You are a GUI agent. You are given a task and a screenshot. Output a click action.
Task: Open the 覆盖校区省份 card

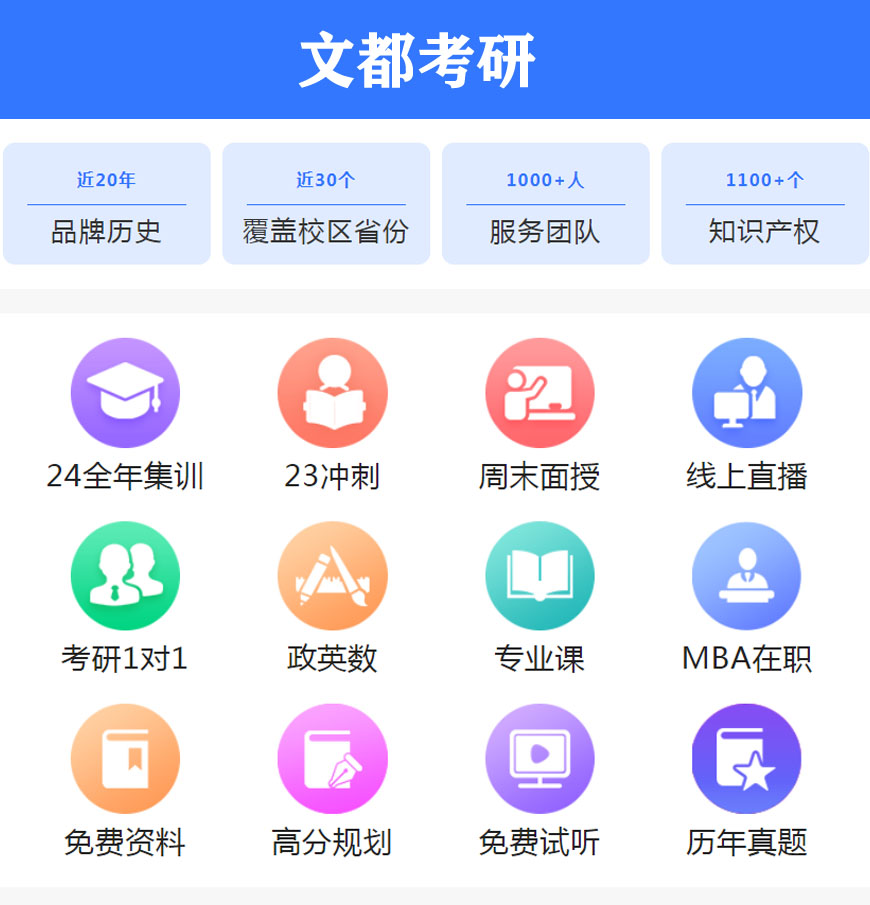point(326,203)
